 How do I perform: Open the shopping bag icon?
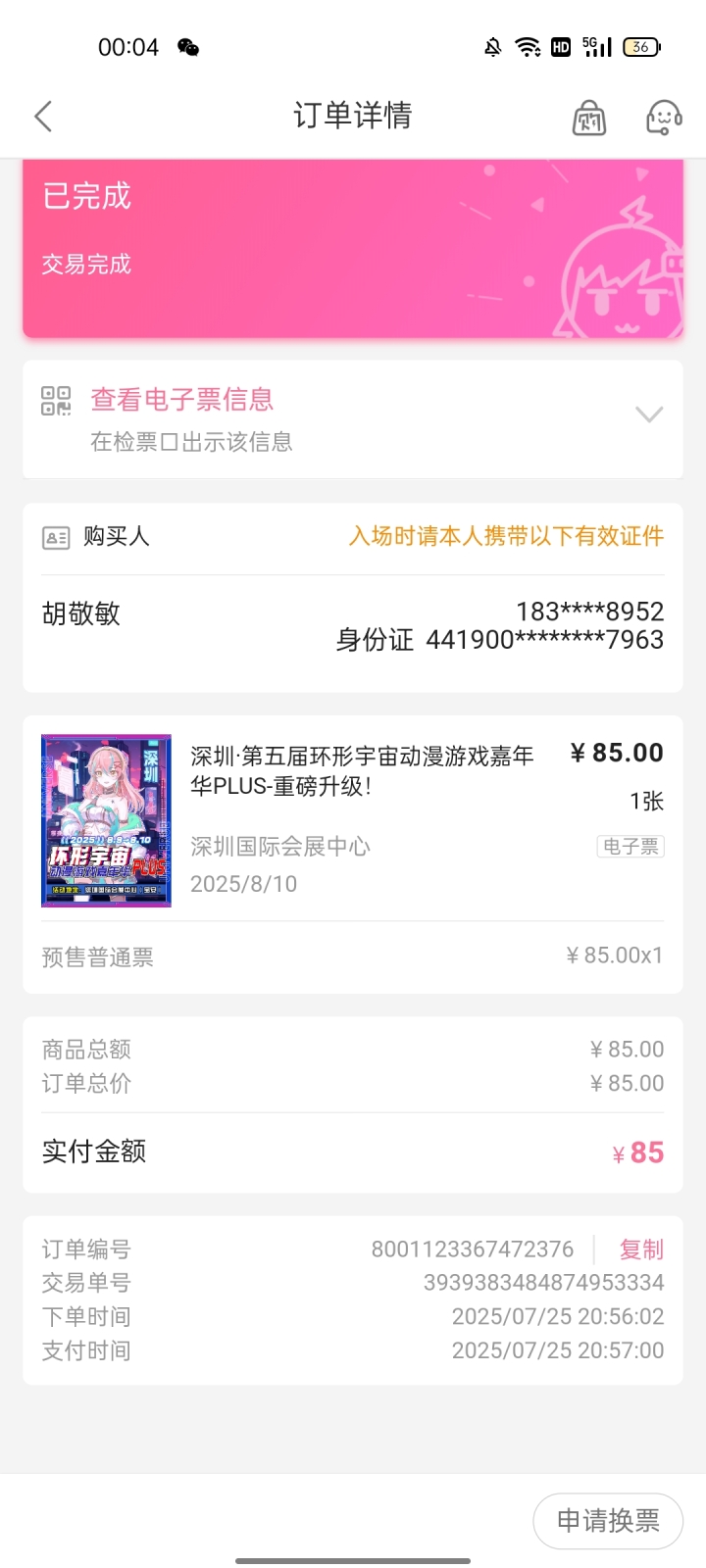588,118
